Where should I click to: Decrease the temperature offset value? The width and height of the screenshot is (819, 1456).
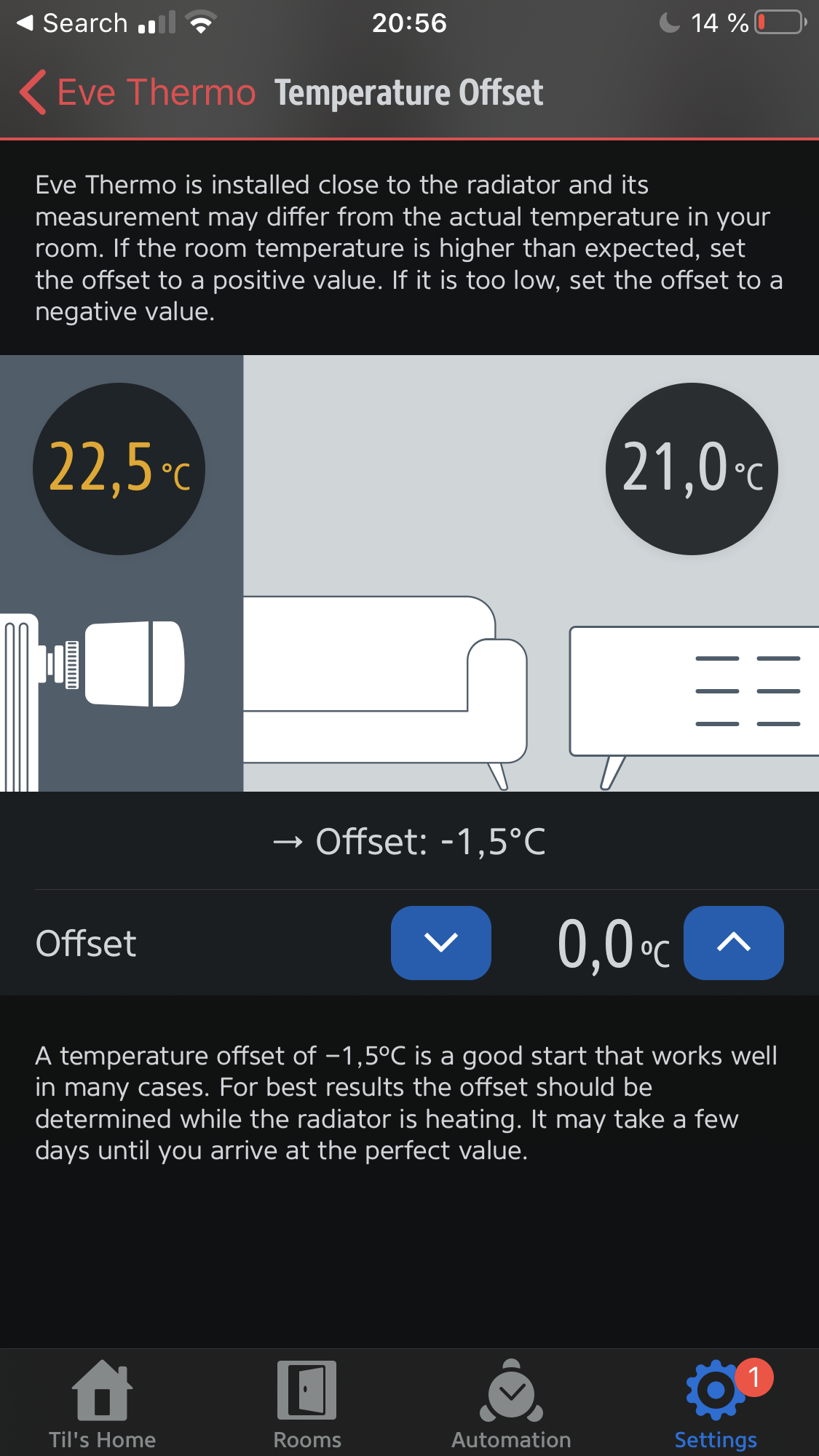440,942
